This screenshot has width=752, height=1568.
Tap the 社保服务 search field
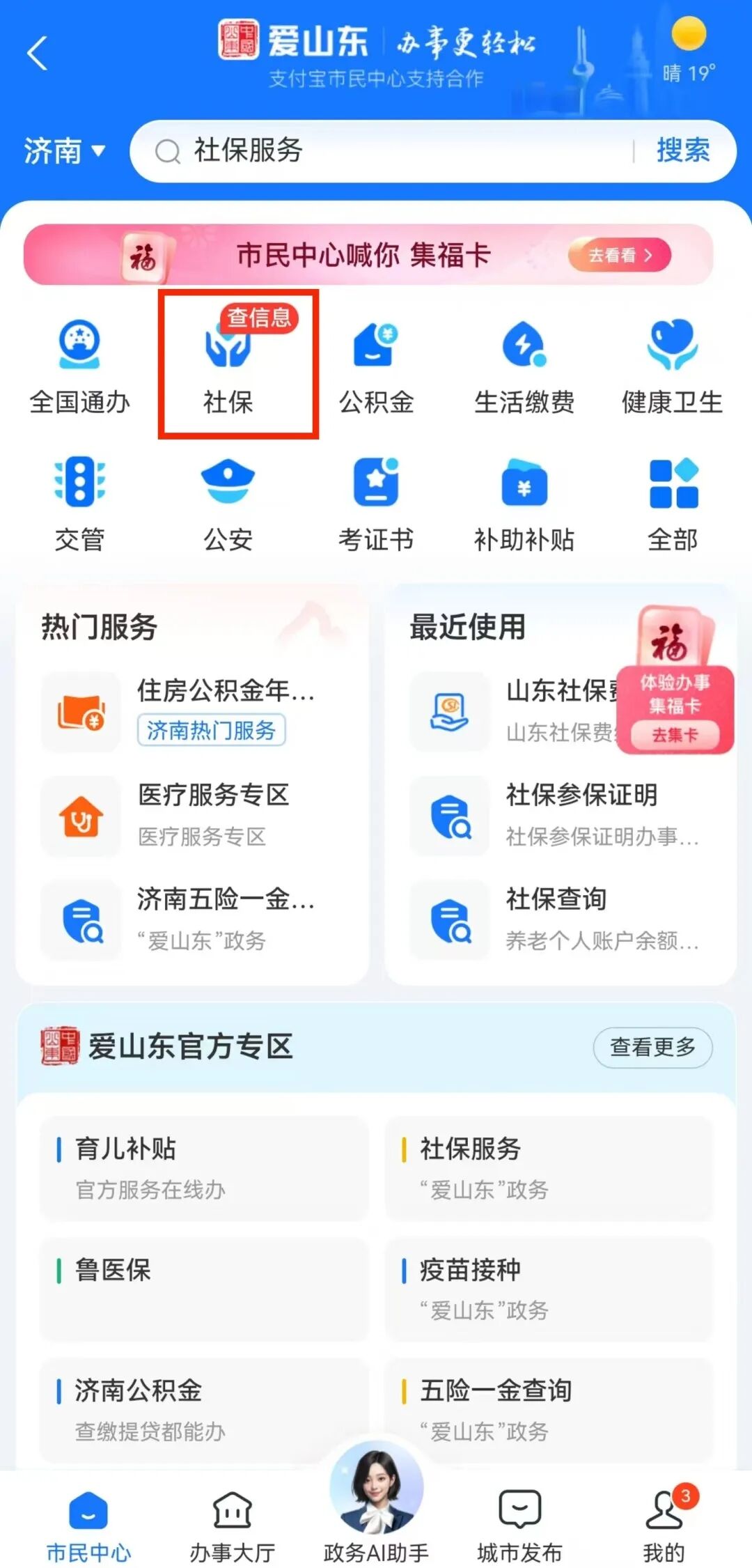390,150
